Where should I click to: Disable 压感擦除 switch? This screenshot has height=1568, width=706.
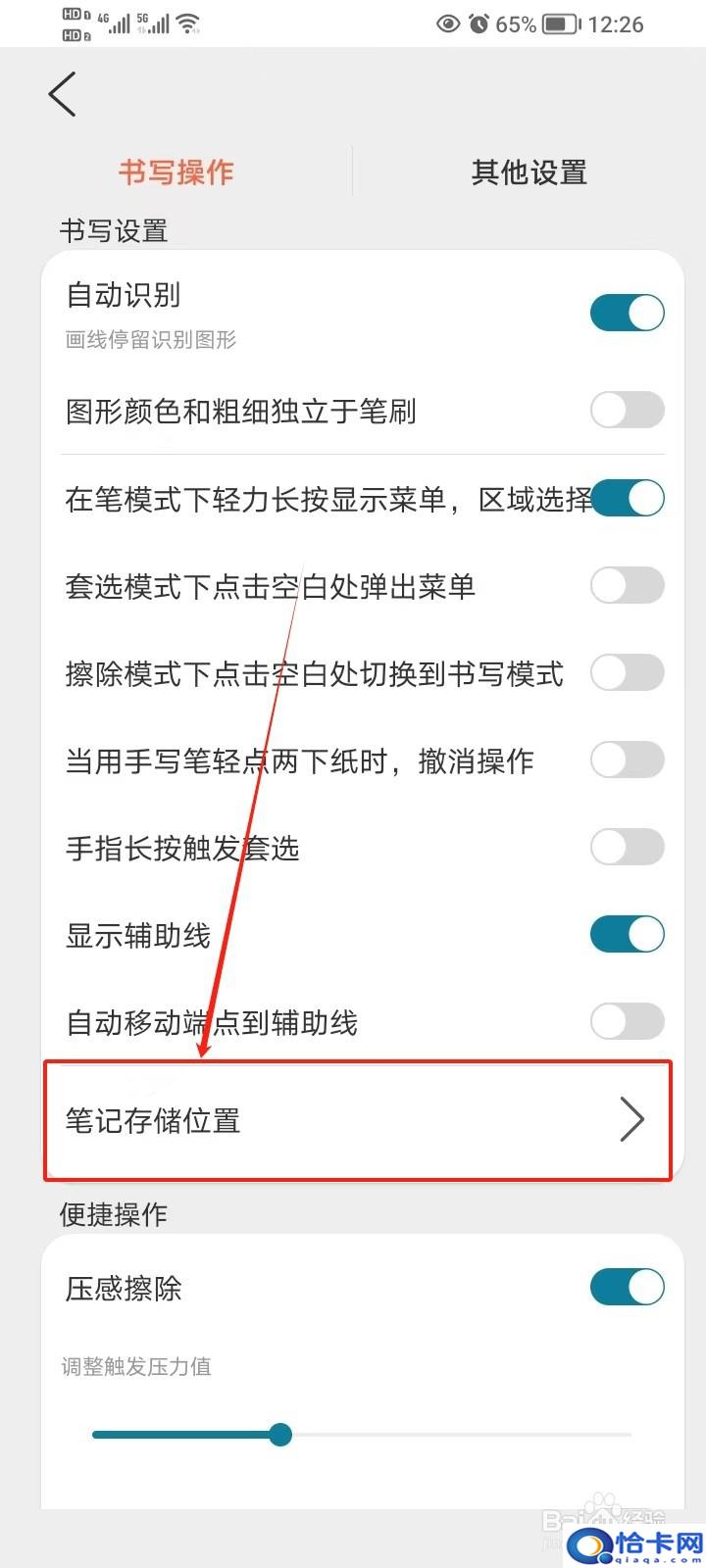click(628, 1287)
